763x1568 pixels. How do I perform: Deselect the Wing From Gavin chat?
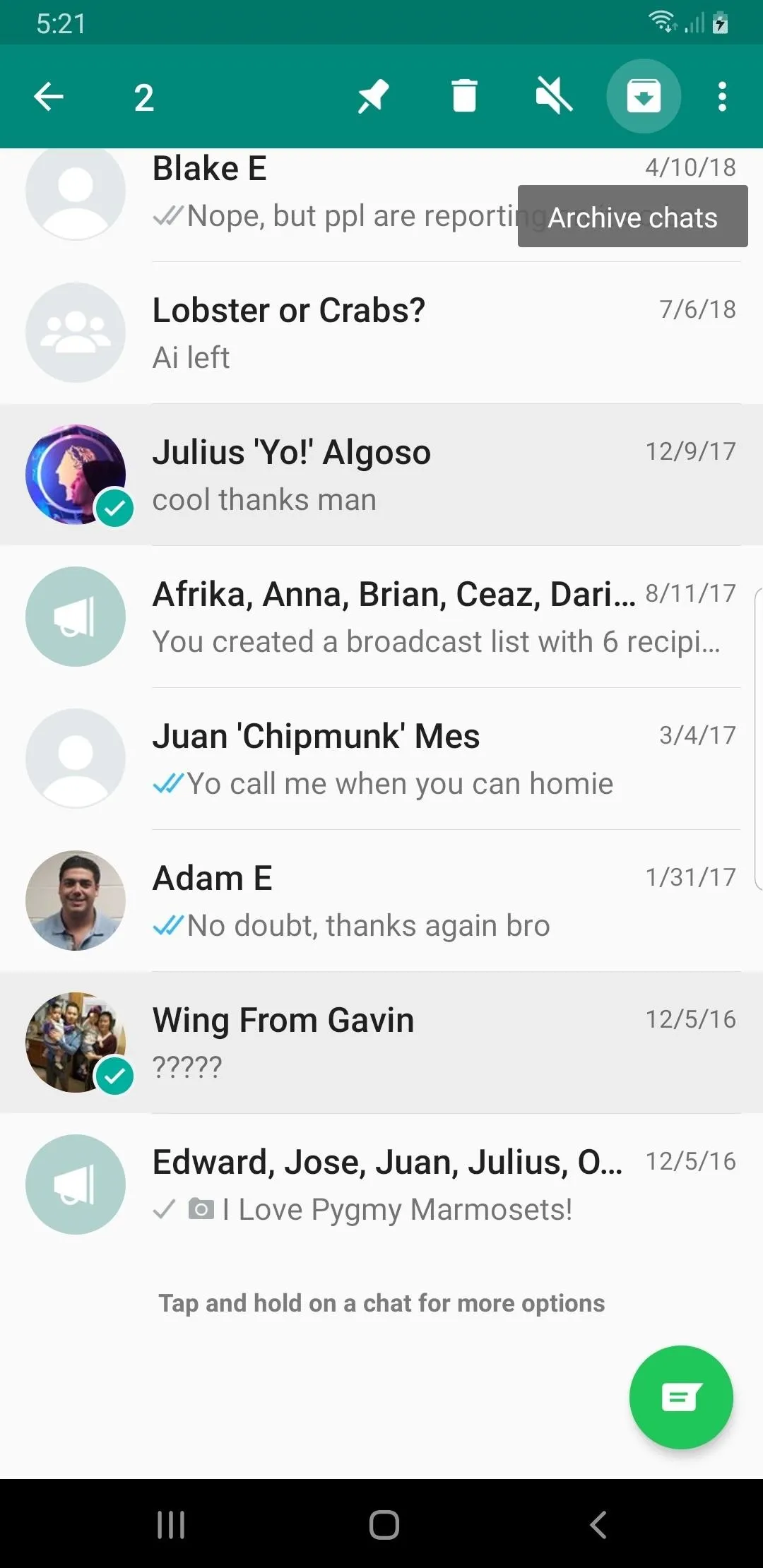[x=381, y=1043]
